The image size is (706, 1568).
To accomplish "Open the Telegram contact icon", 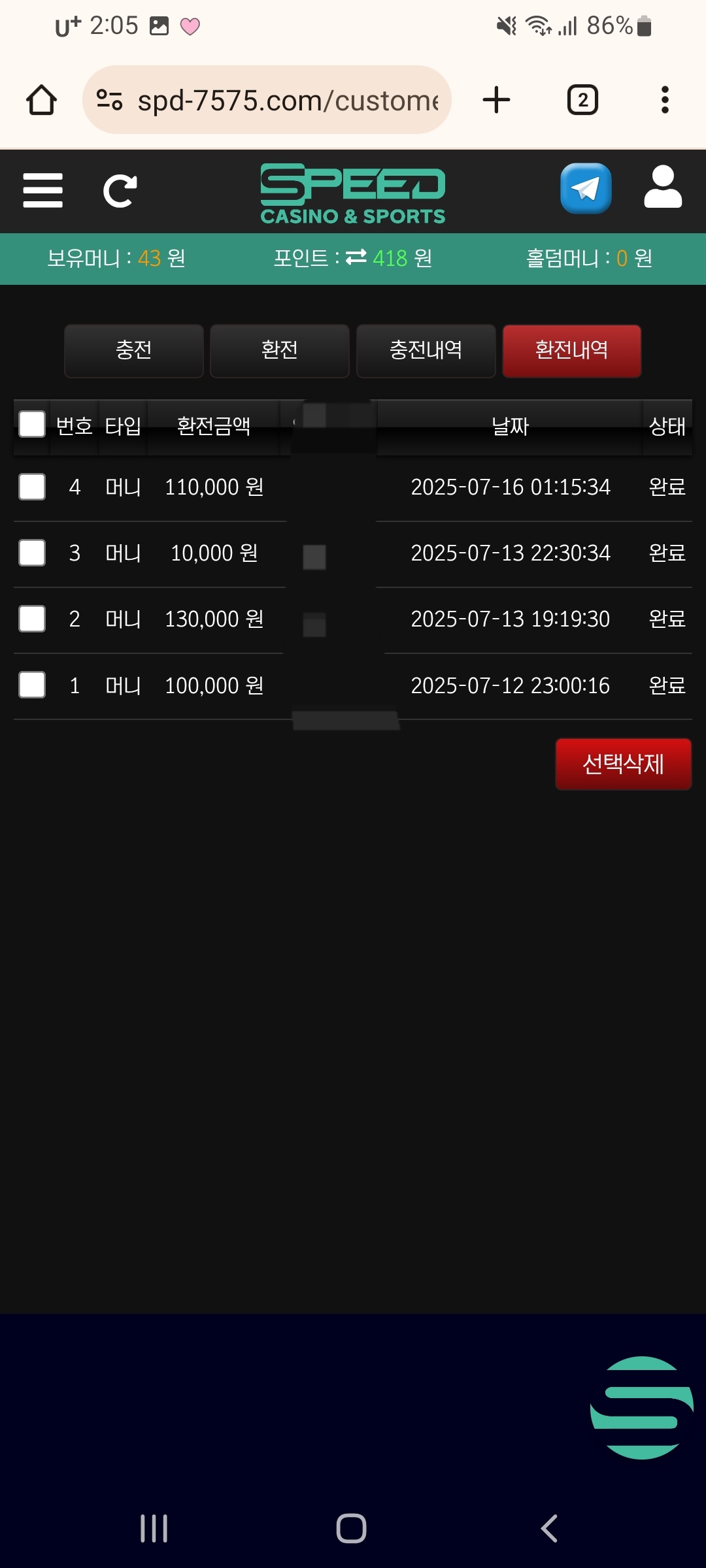I will (x=586, y=188).
